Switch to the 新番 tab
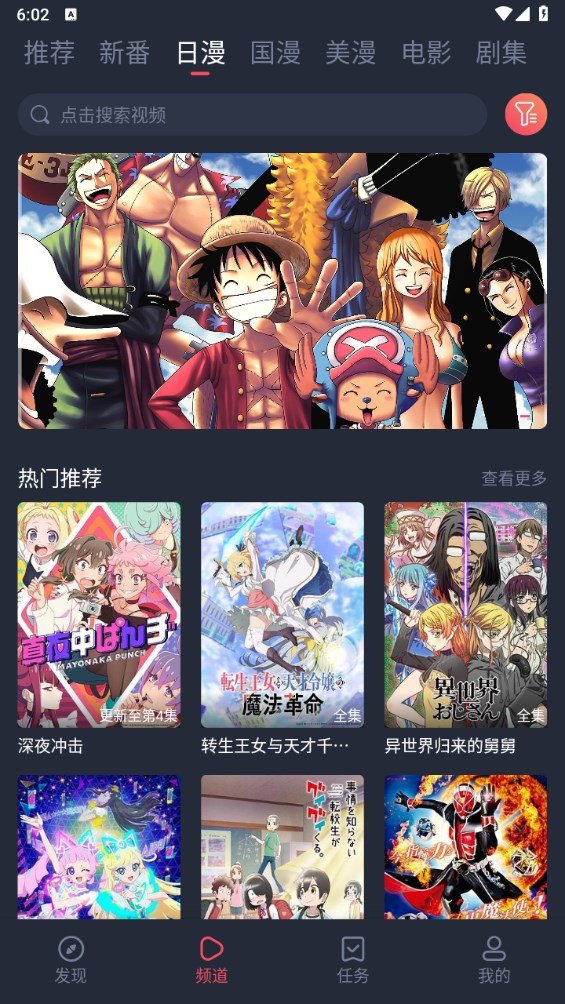This screenshot has width=565, height=1004. coord(124,53)
